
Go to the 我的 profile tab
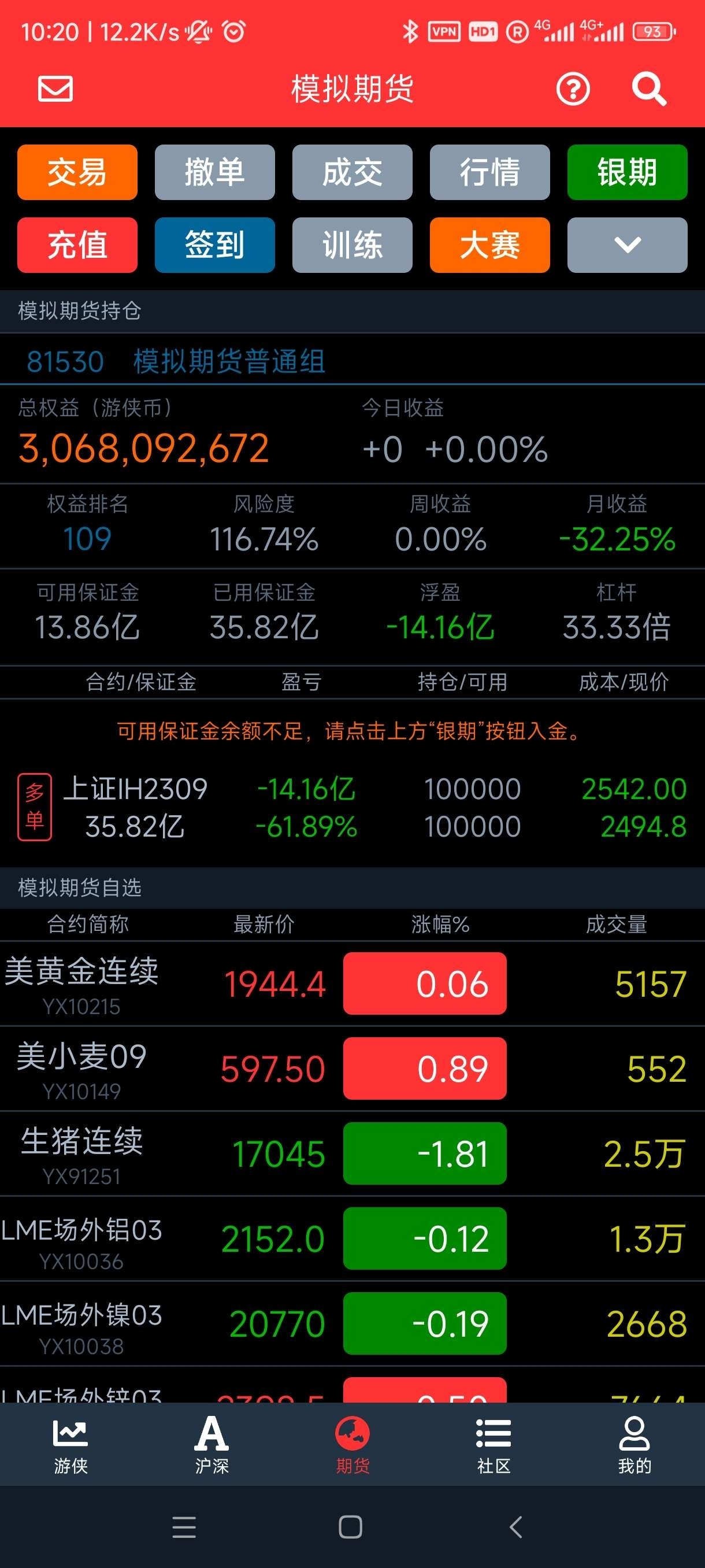[x=634, y=1444]
